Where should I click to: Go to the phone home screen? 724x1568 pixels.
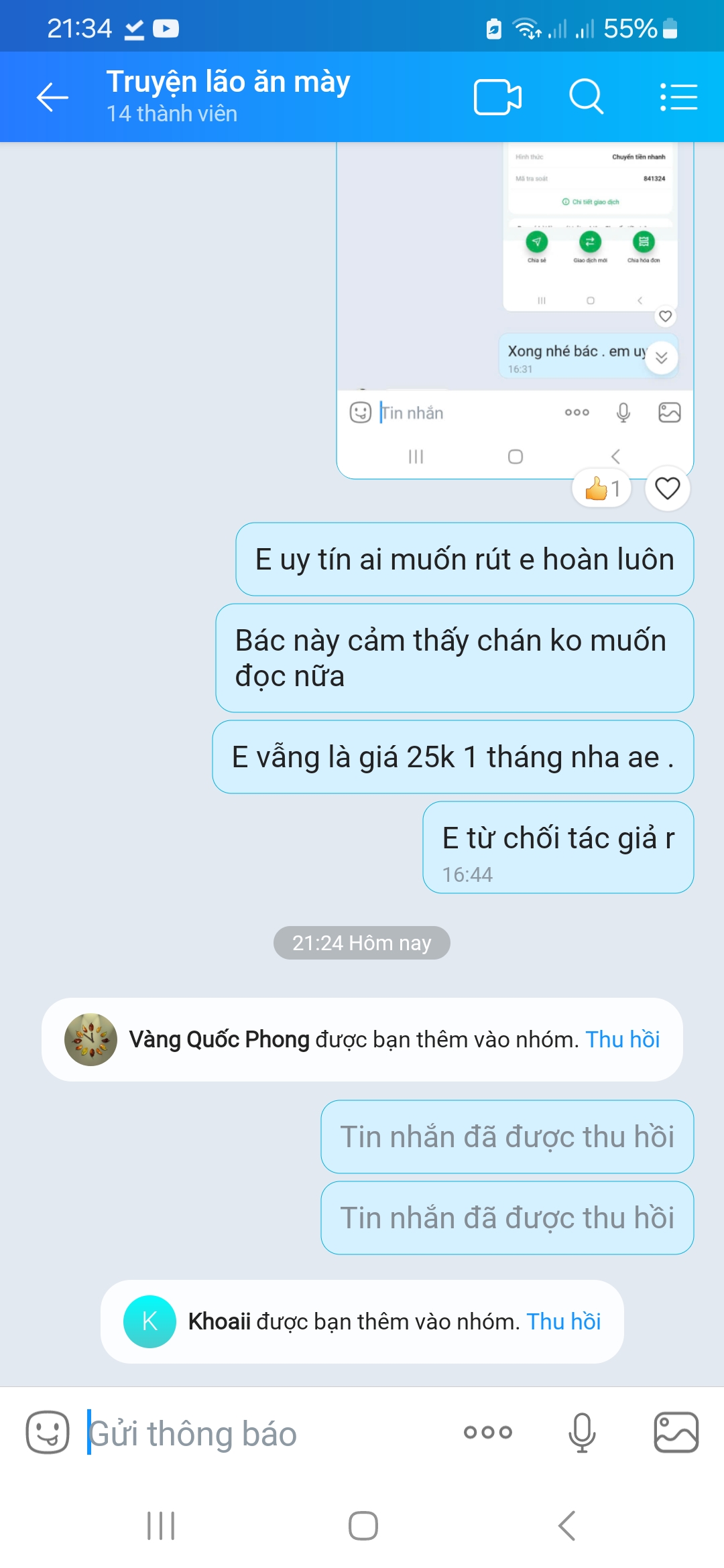point(363,1526)
